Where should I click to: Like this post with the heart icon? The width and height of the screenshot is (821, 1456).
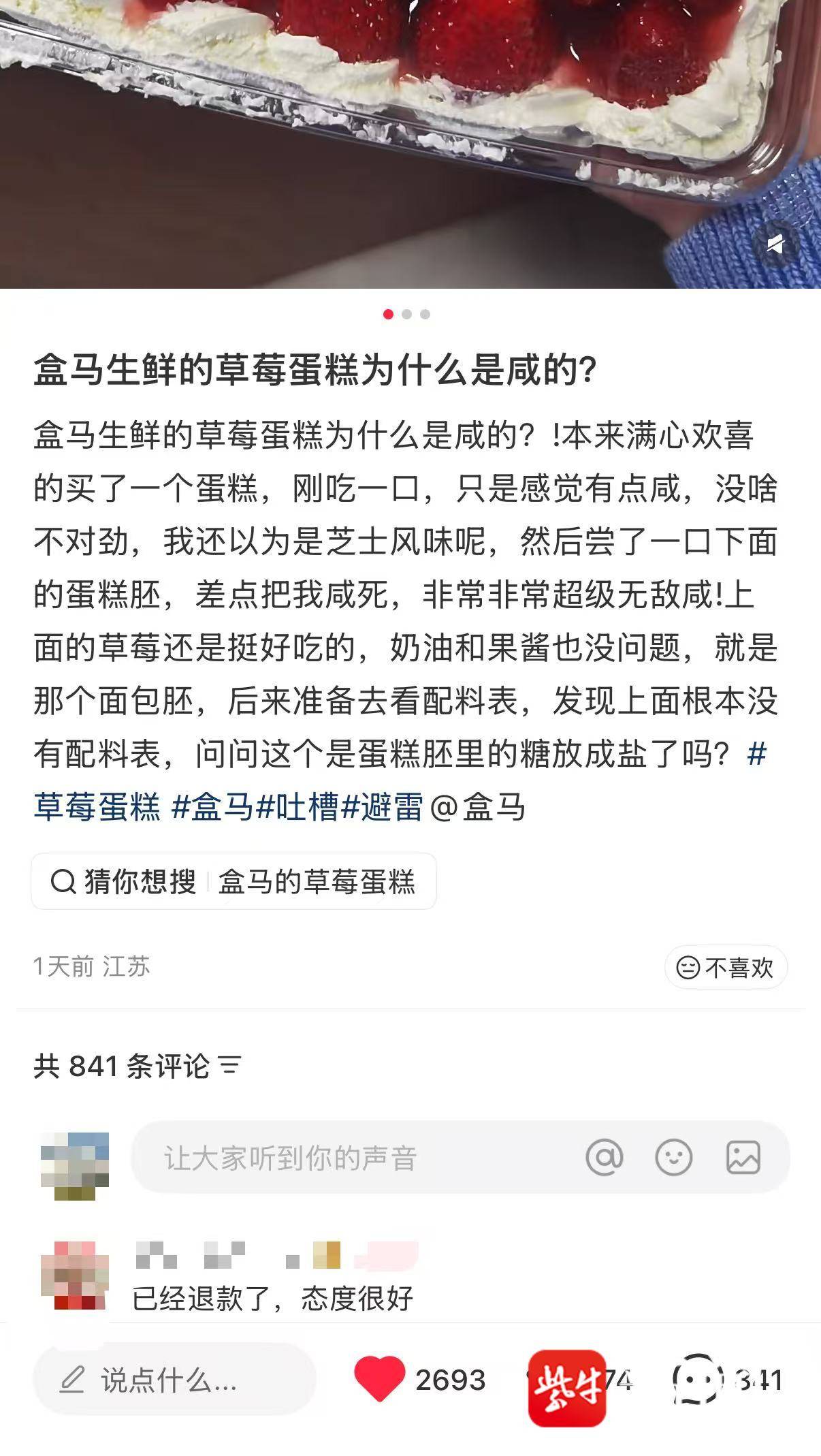click(x=379, y=1379)
